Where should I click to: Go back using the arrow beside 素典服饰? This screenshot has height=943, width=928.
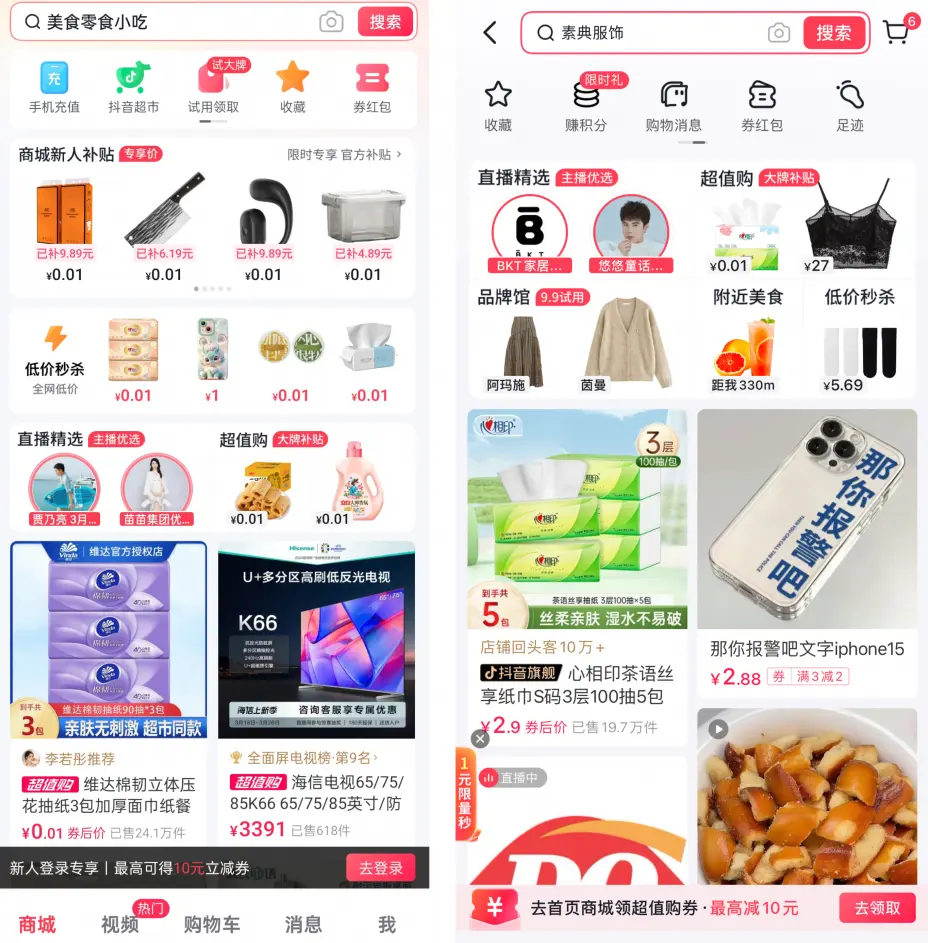point(490,33)
